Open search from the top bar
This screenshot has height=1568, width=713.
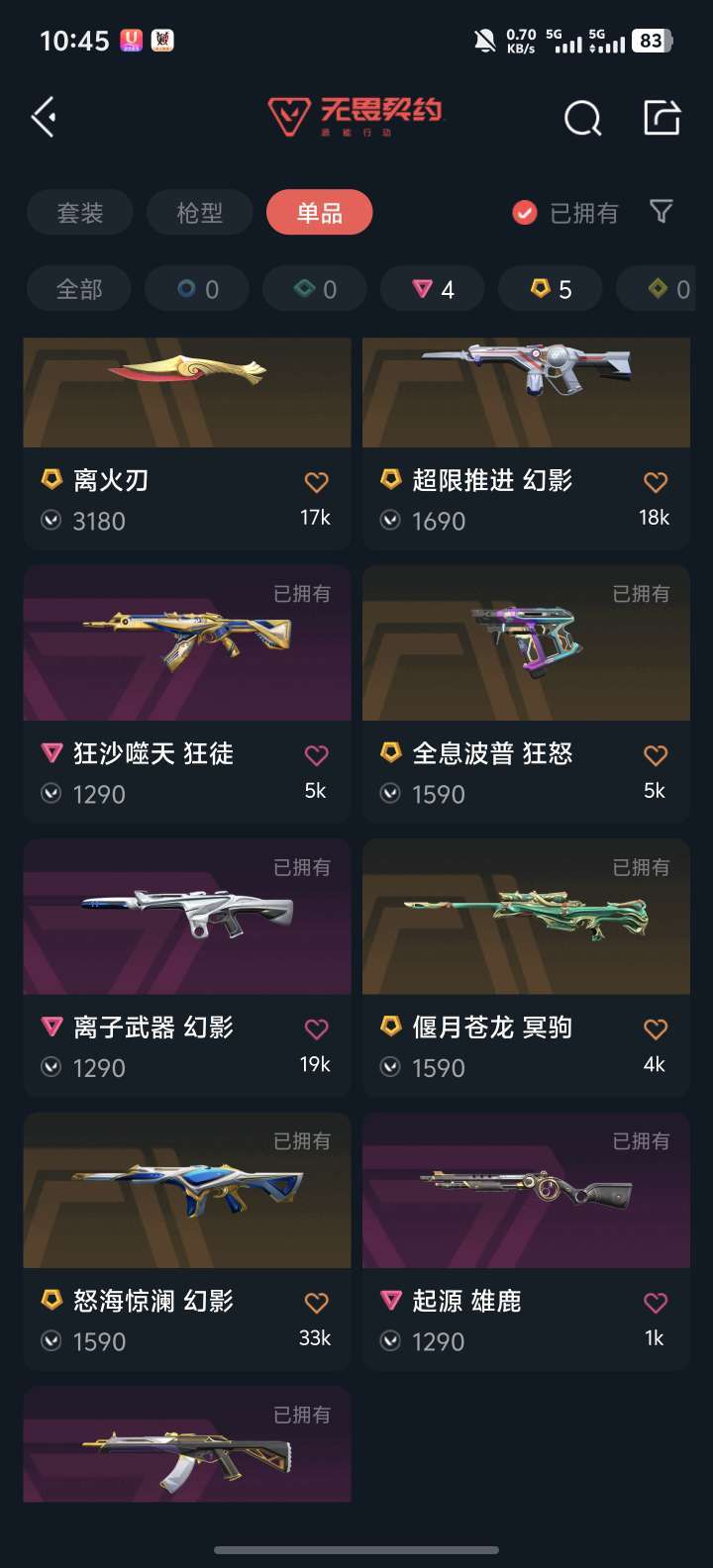click(x=582, y=116)
